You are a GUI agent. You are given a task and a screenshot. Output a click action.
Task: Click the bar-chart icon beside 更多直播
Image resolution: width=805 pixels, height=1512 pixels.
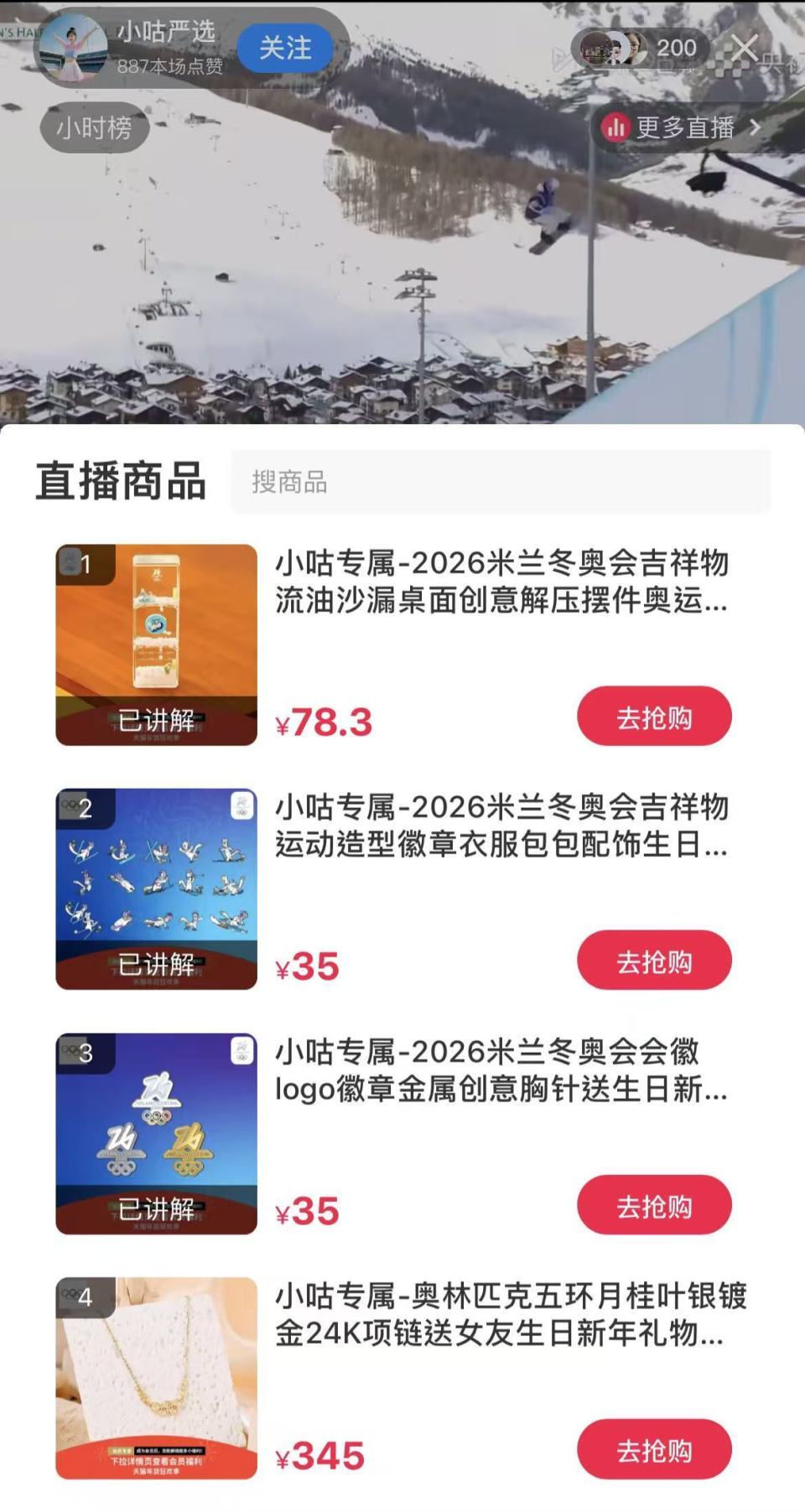click(x=618, y=126)
